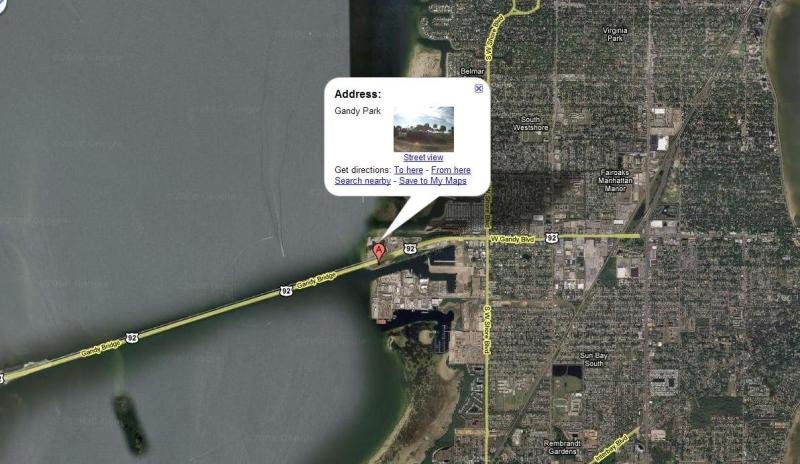Save location to My Maps
The width and height of the screenshot is (800, 464).
pyautogui.click(x=432, y=181)
